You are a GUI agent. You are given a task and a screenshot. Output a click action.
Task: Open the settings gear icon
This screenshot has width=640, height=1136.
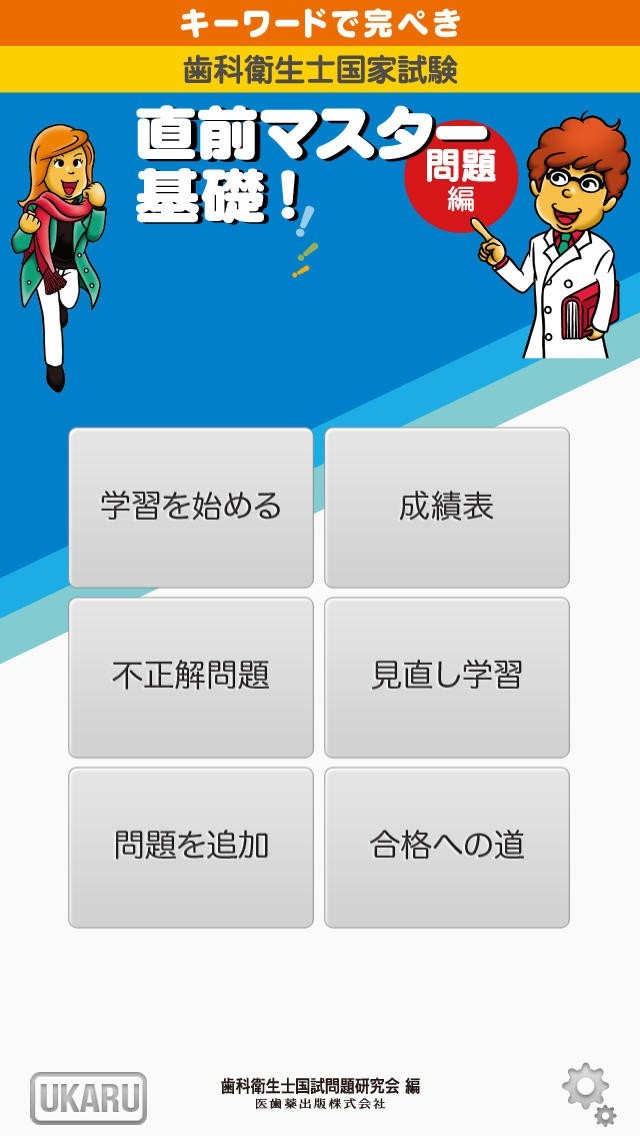pos(588,1093)
